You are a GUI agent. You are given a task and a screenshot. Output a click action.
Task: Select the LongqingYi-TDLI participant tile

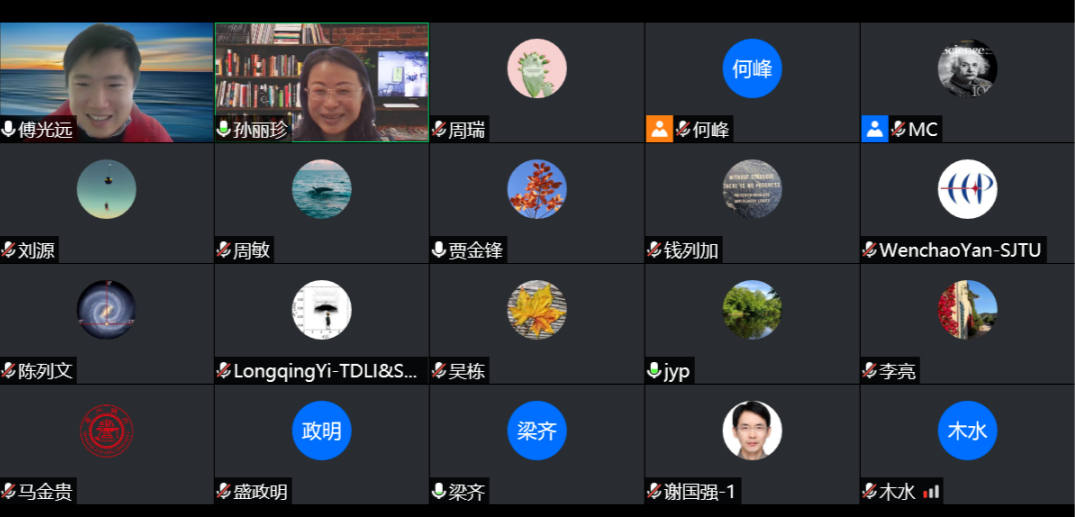click(x=321, y=324)
